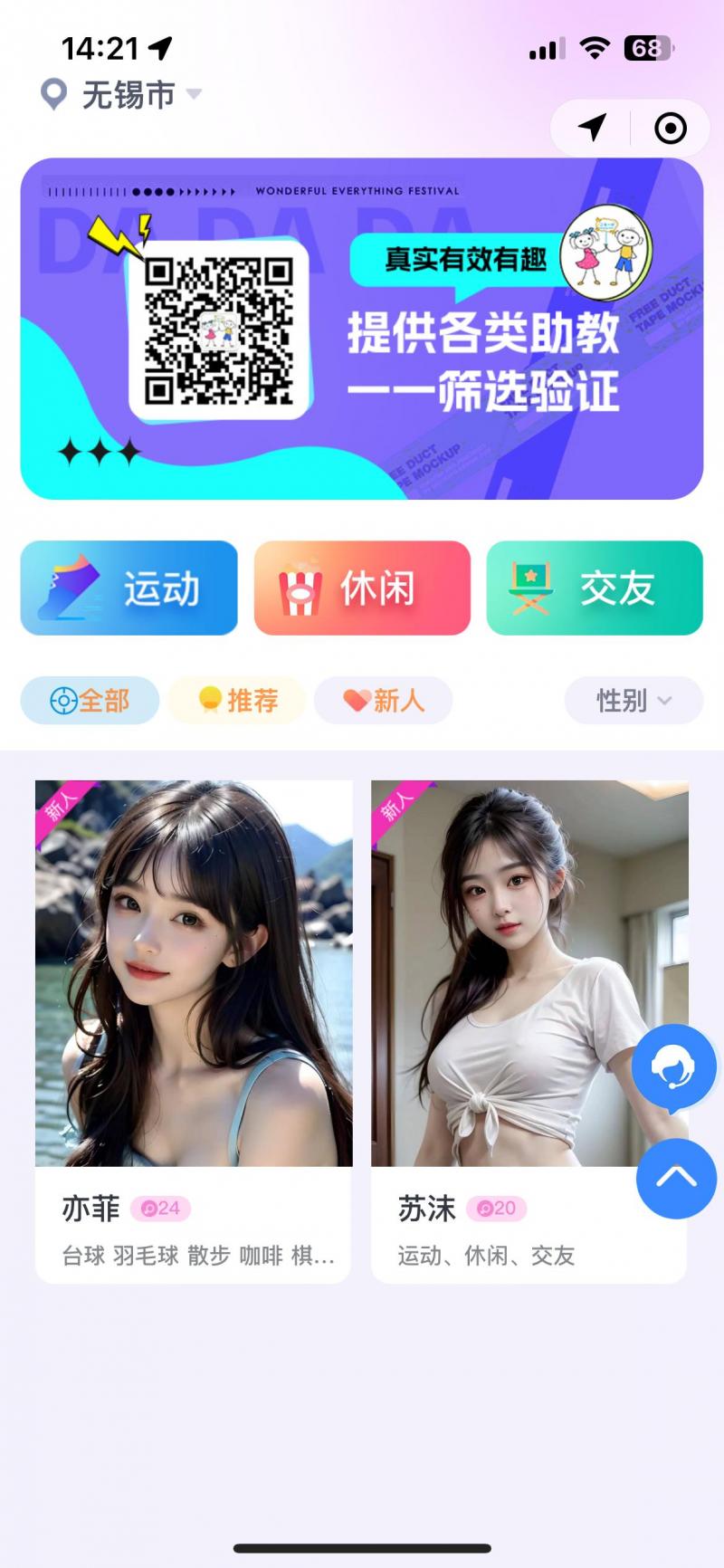
Task: Open the 运动 category
Action: pos(129,588)
